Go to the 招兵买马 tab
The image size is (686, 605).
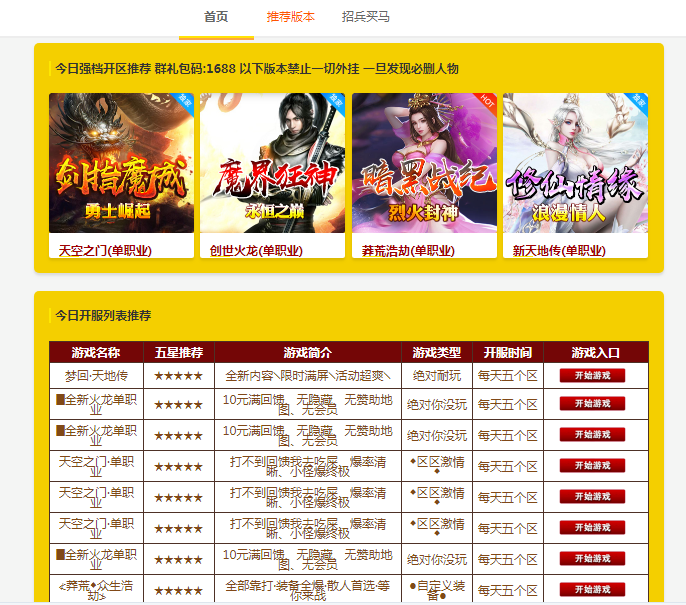[365, 17]
